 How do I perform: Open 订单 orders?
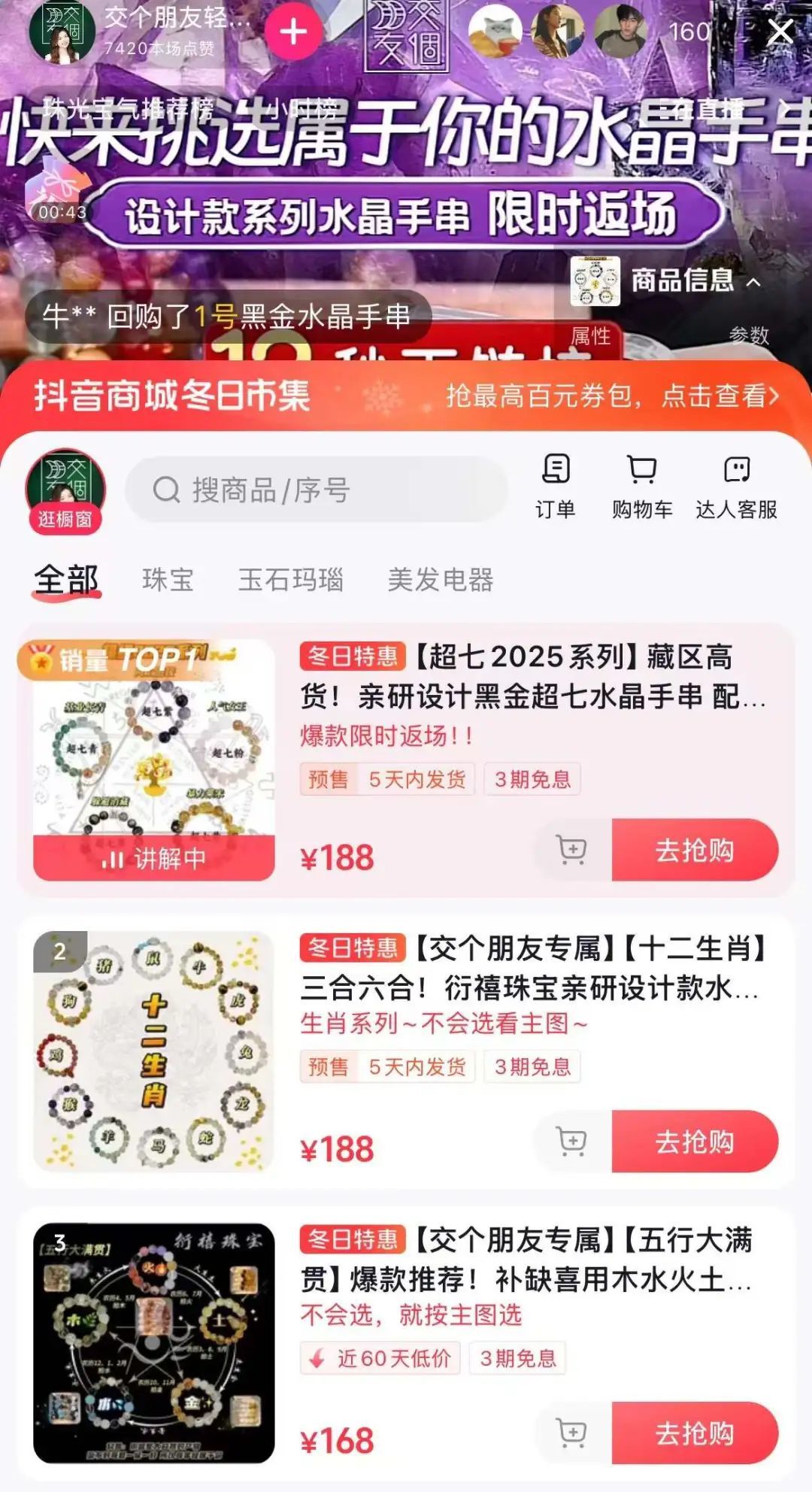coord(556,487)
